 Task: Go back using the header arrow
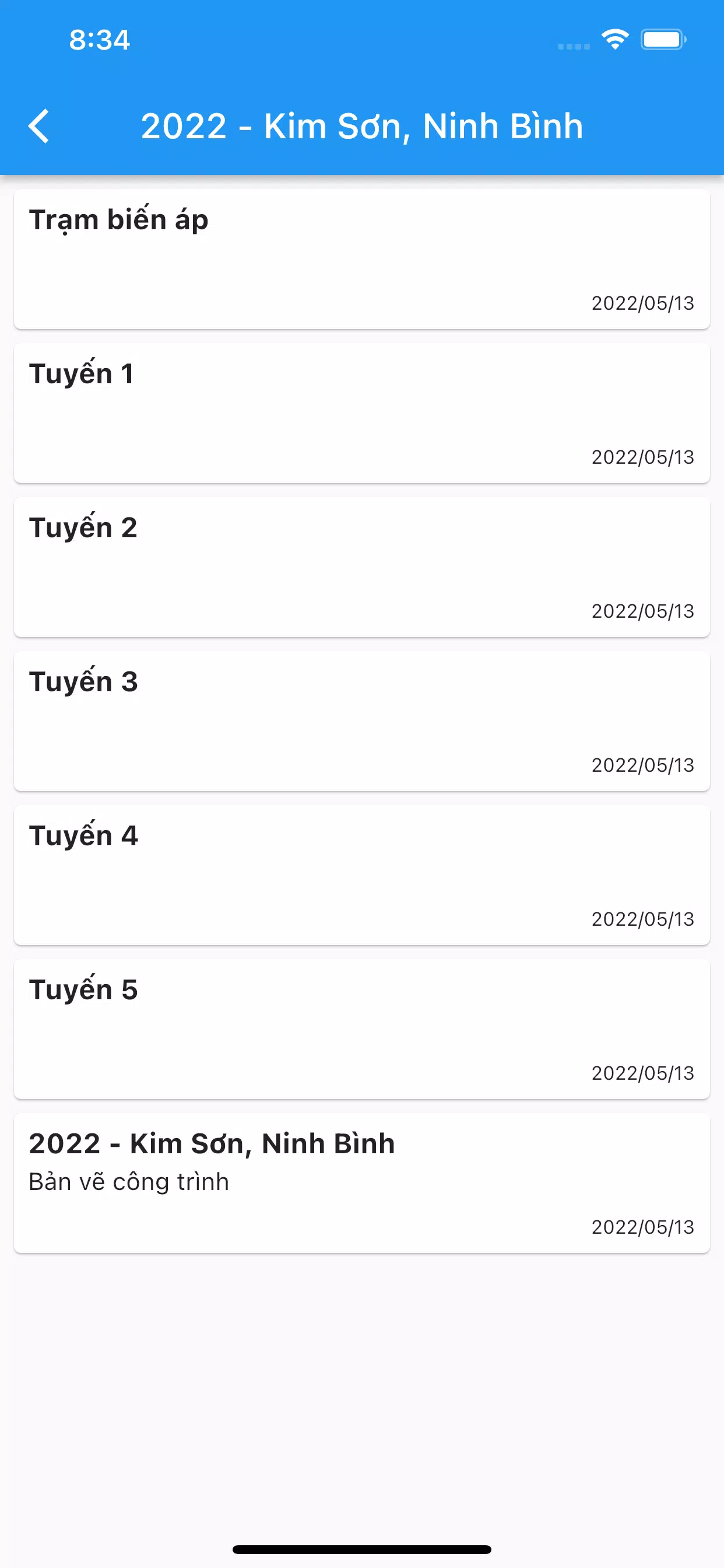[39, 126]
